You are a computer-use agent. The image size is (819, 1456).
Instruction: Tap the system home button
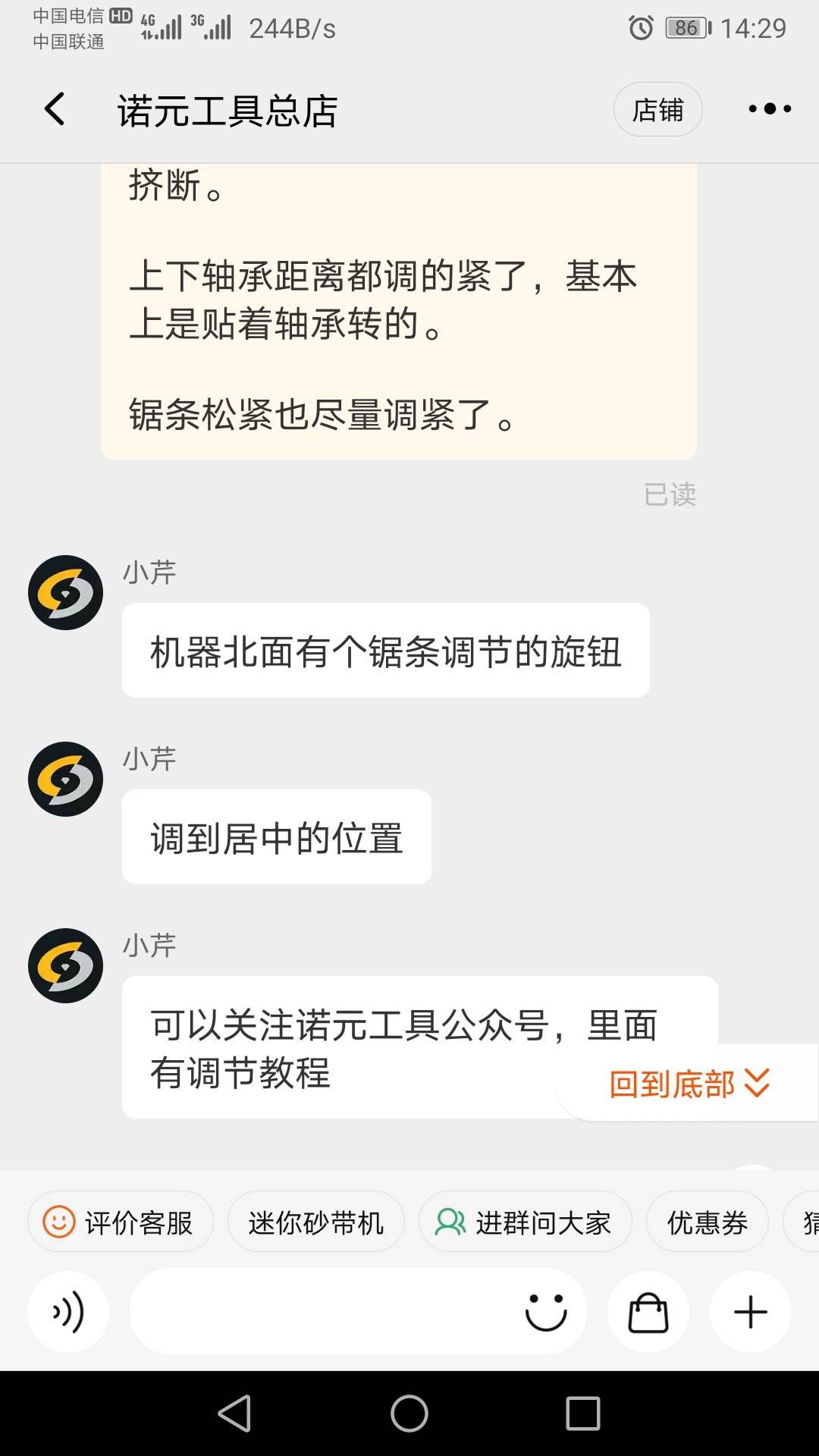click(409, 1414)
